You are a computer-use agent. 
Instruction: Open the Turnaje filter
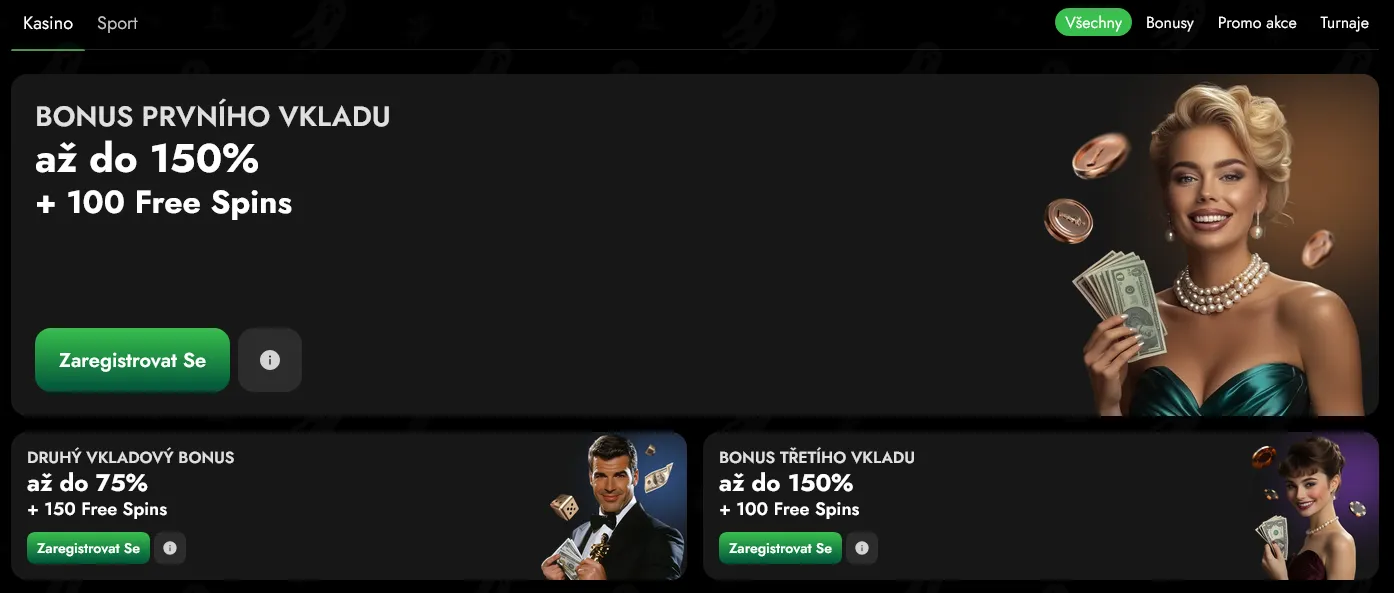point(1343,23)
